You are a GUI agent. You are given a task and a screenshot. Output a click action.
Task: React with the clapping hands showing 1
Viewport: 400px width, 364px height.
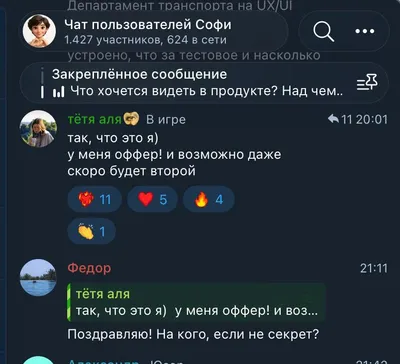(x=92, y=231)
